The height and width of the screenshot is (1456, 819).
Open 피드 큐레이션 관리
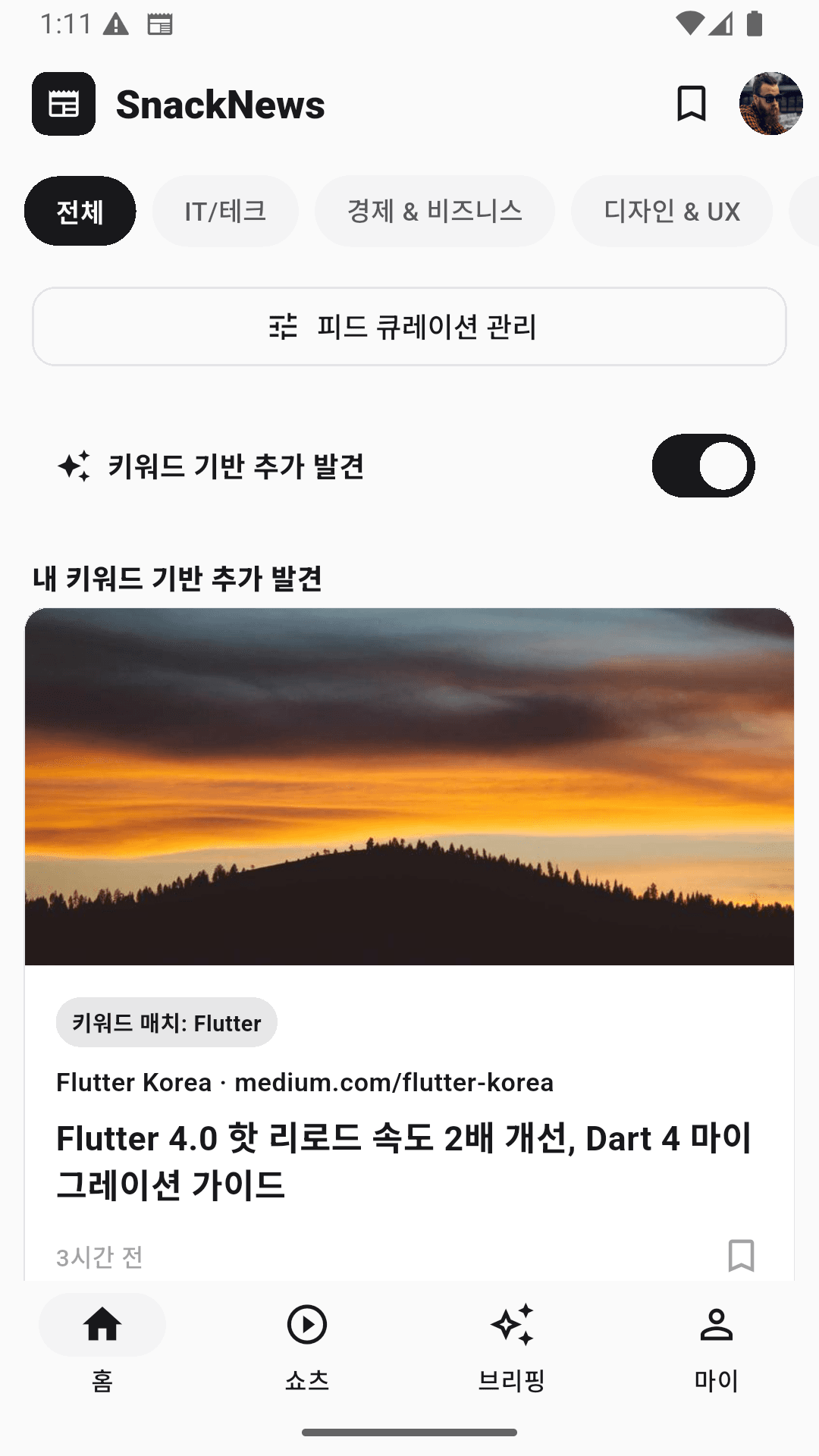(409, 326)
